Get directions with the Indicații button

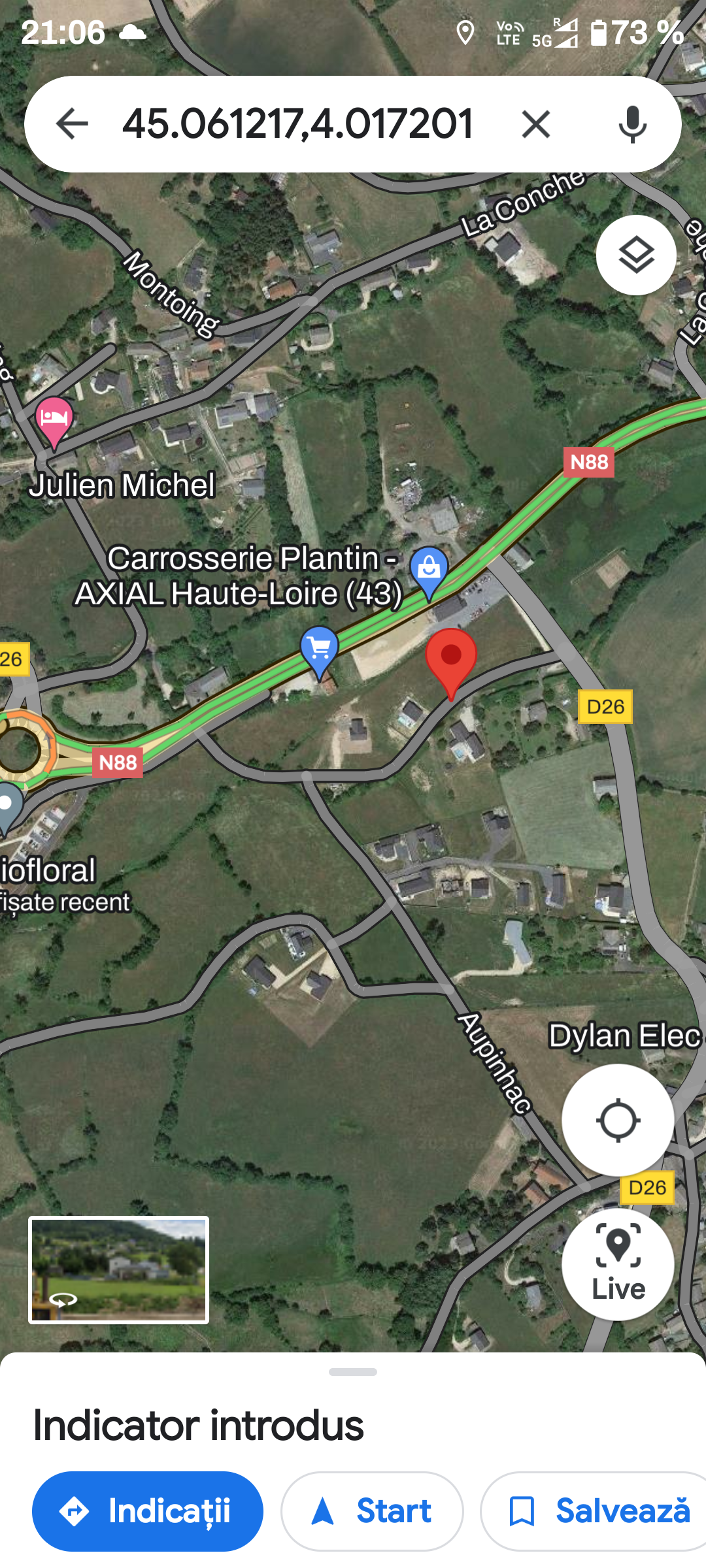pos(148,1511)
